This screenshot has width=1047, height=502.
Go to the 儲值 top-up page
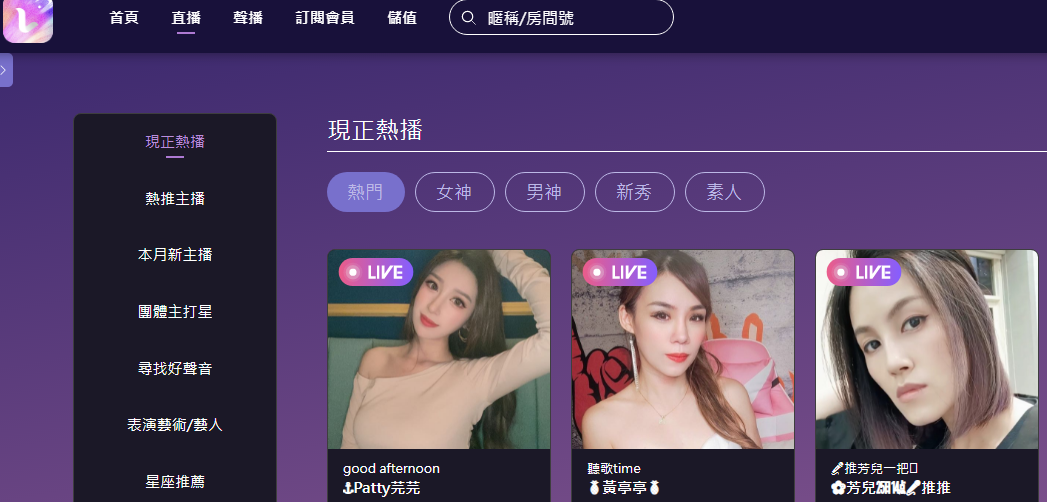(x=402, y=18)
